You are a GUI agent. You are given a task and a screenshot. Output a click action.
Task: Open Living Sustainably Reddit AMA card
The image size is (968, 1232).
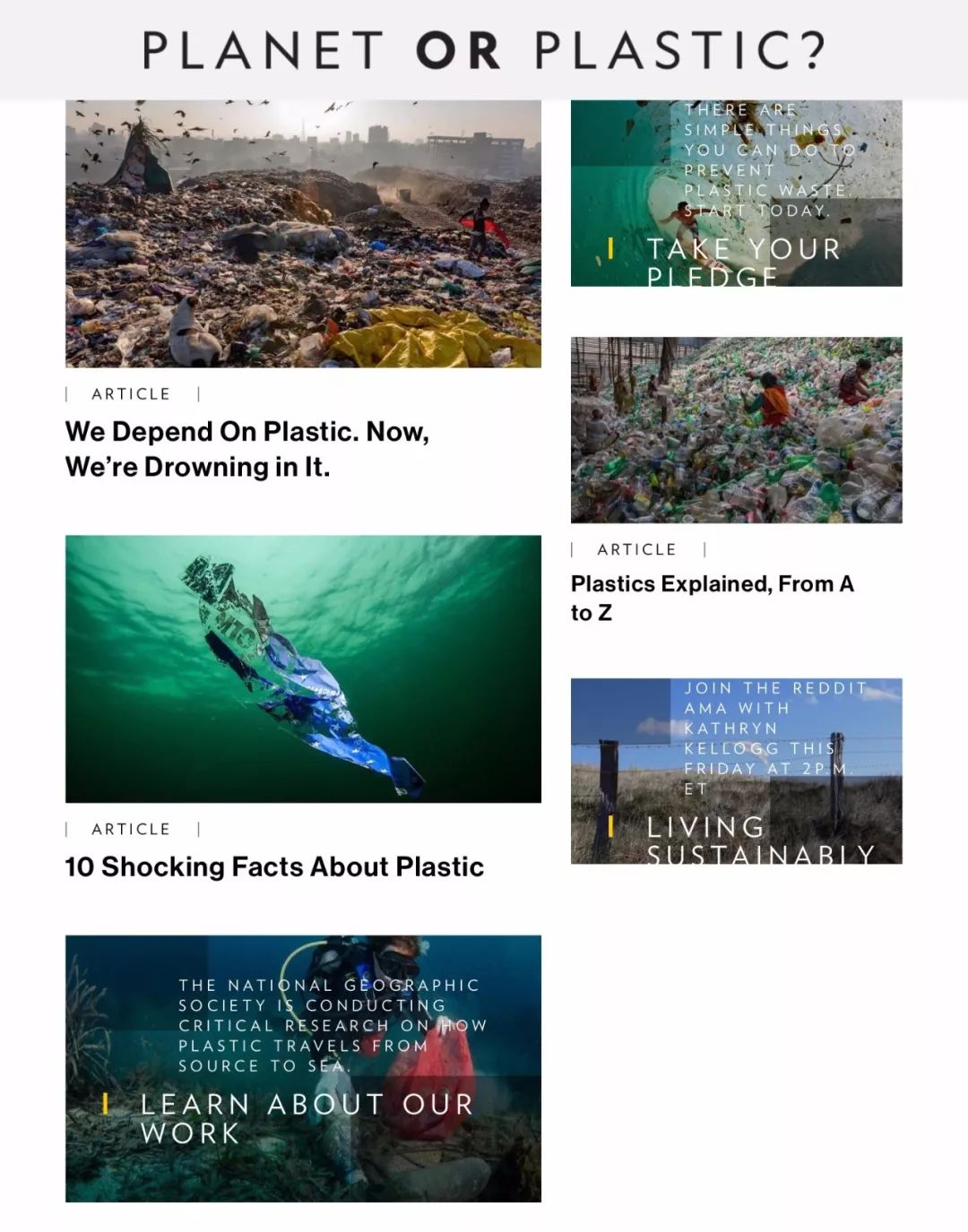(x=736, y=771)
